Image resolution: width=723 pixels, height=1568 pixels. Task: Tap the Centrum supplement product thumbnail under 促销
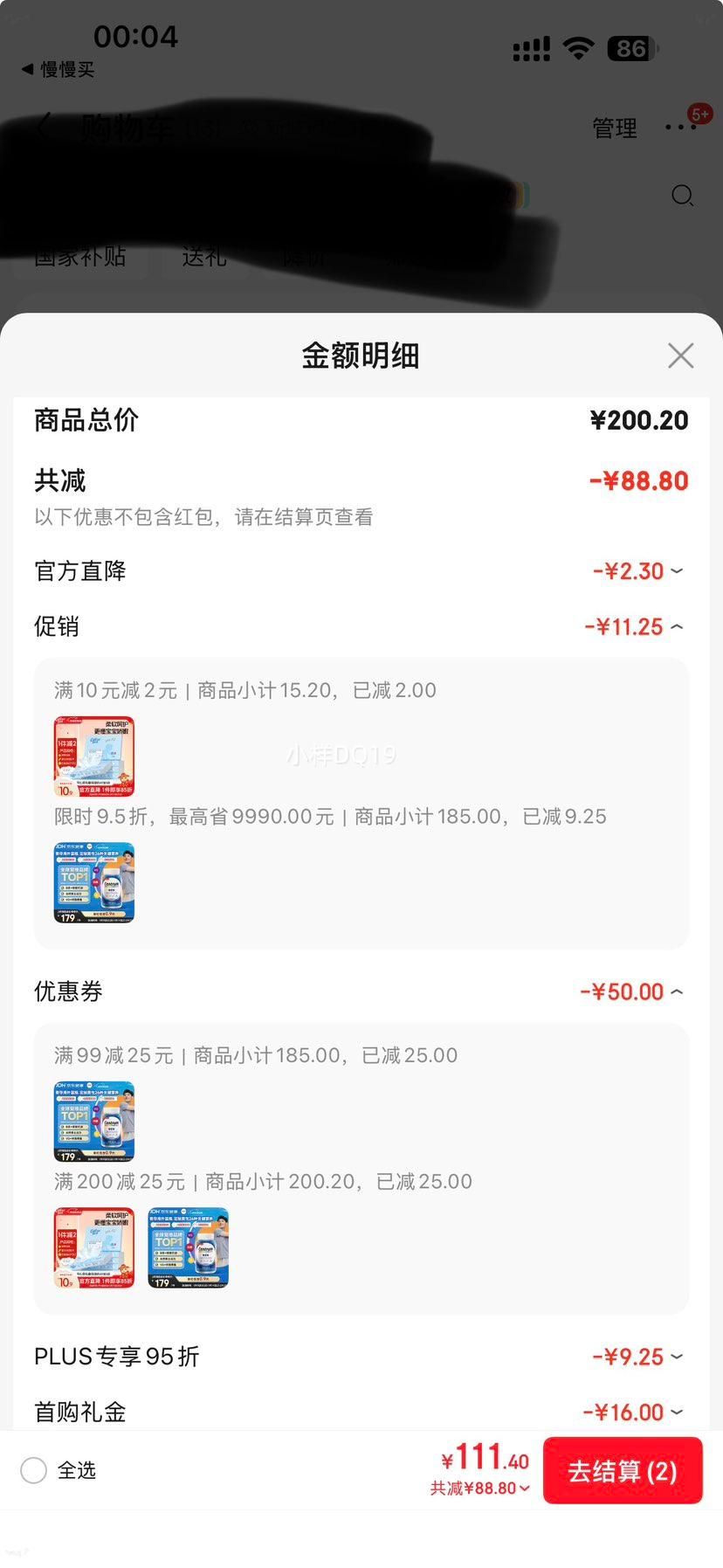coord(94,882)
